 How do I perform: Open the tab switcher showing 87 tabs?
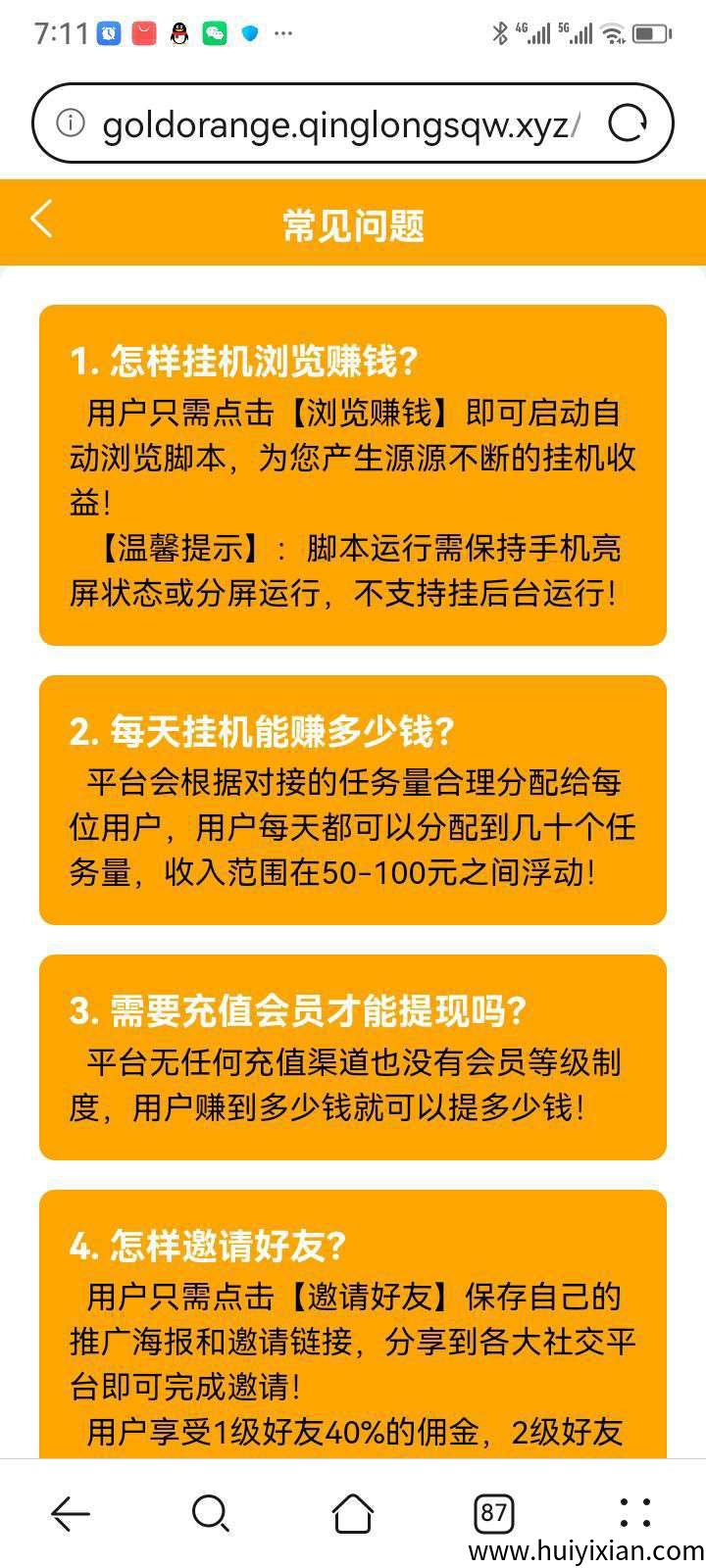pyautogui.click(x=493, y=1514)
